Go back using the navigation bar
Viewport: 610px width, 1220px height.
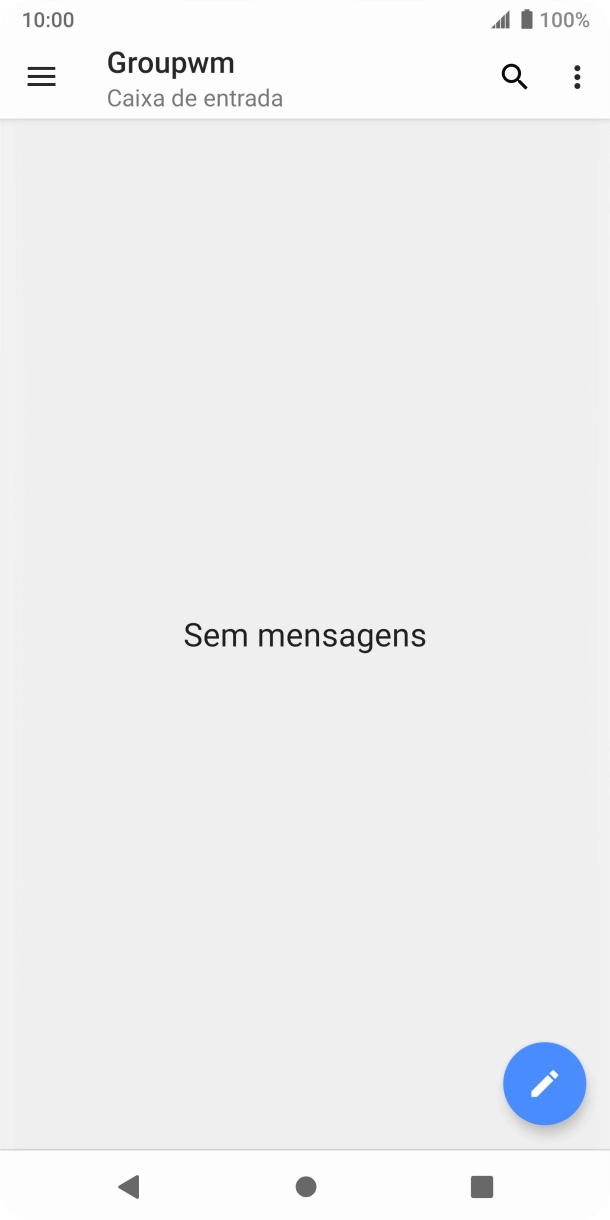coord(128,1186)
